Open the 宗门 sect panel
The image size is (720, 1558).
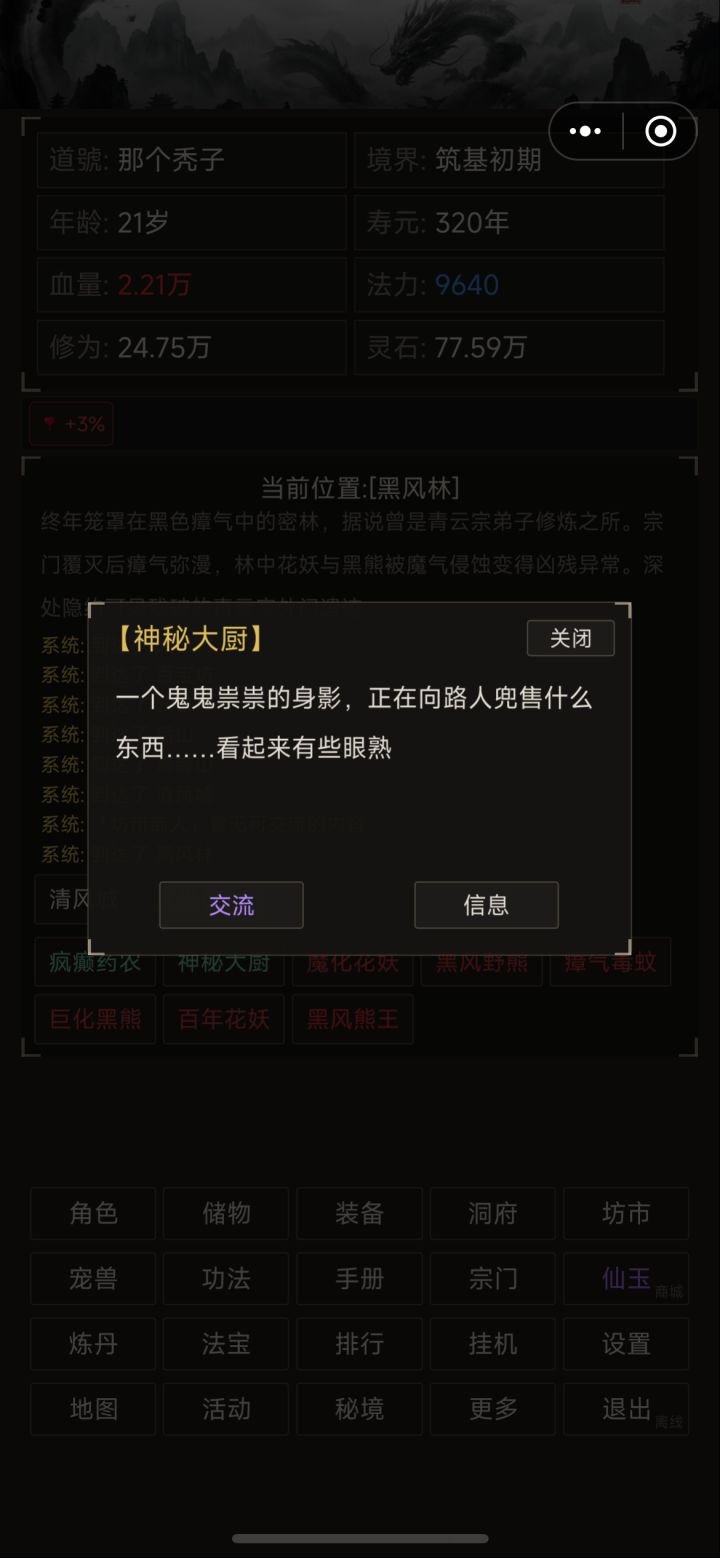click(492, 1279)
